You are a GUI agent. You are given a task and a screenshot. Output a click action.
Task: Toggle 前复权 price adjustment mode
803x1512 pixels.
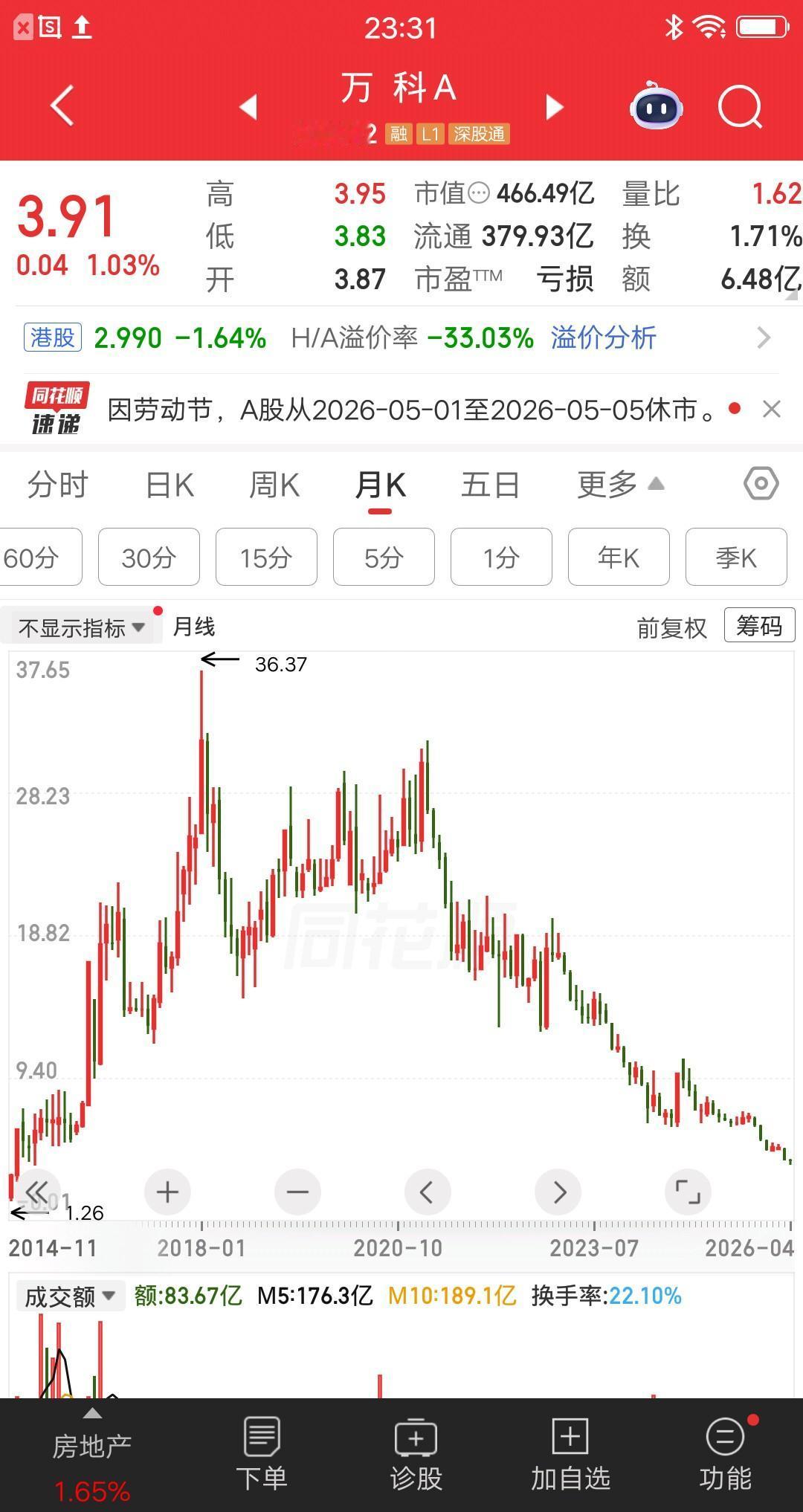[671, 626]
